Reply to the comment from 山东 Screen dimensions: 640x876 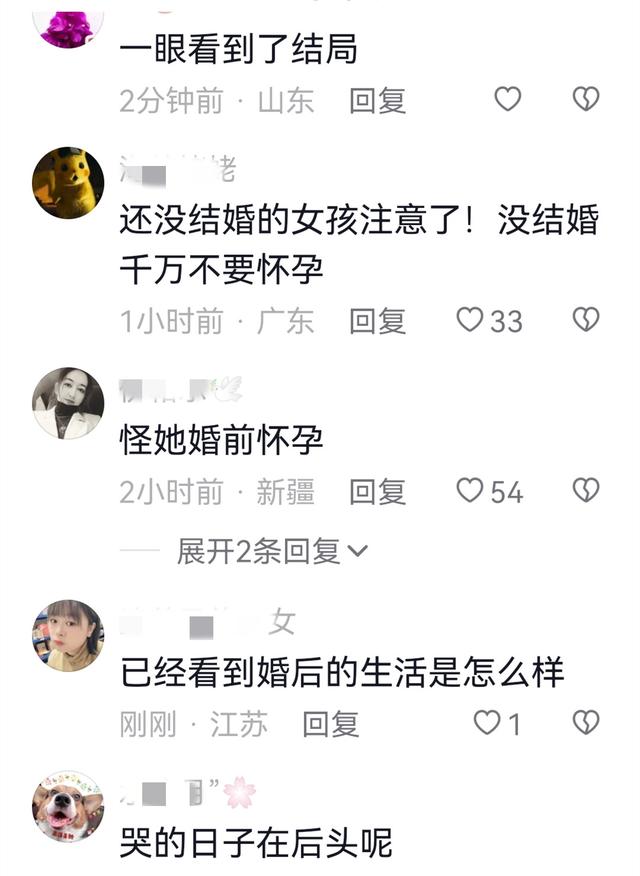pos(377,100)
